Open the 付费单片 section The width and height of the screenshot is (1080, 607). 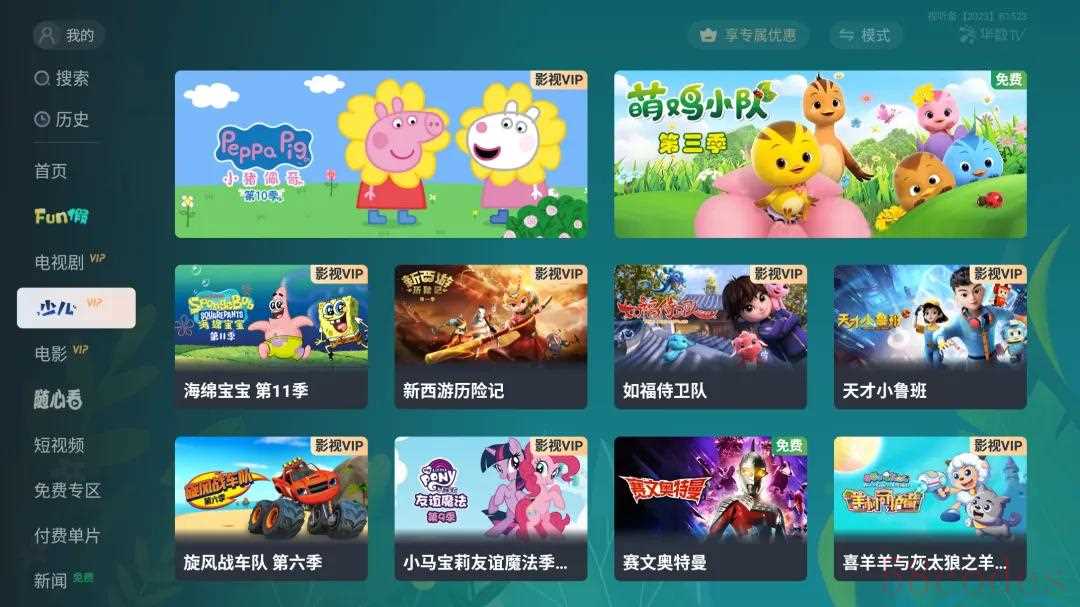[67, 535]
